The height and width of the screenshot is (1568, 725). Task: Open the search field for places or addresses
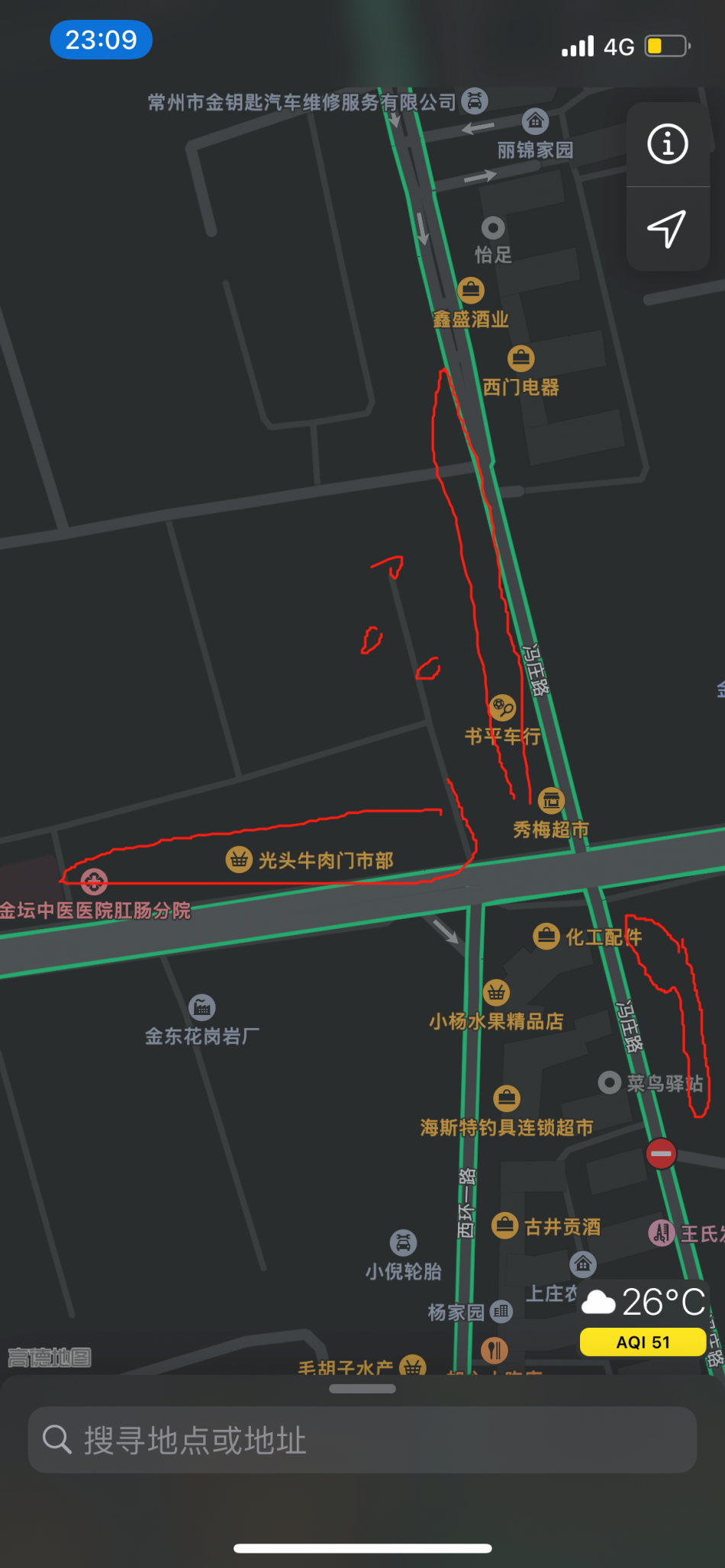click(x=362, y=1439)
